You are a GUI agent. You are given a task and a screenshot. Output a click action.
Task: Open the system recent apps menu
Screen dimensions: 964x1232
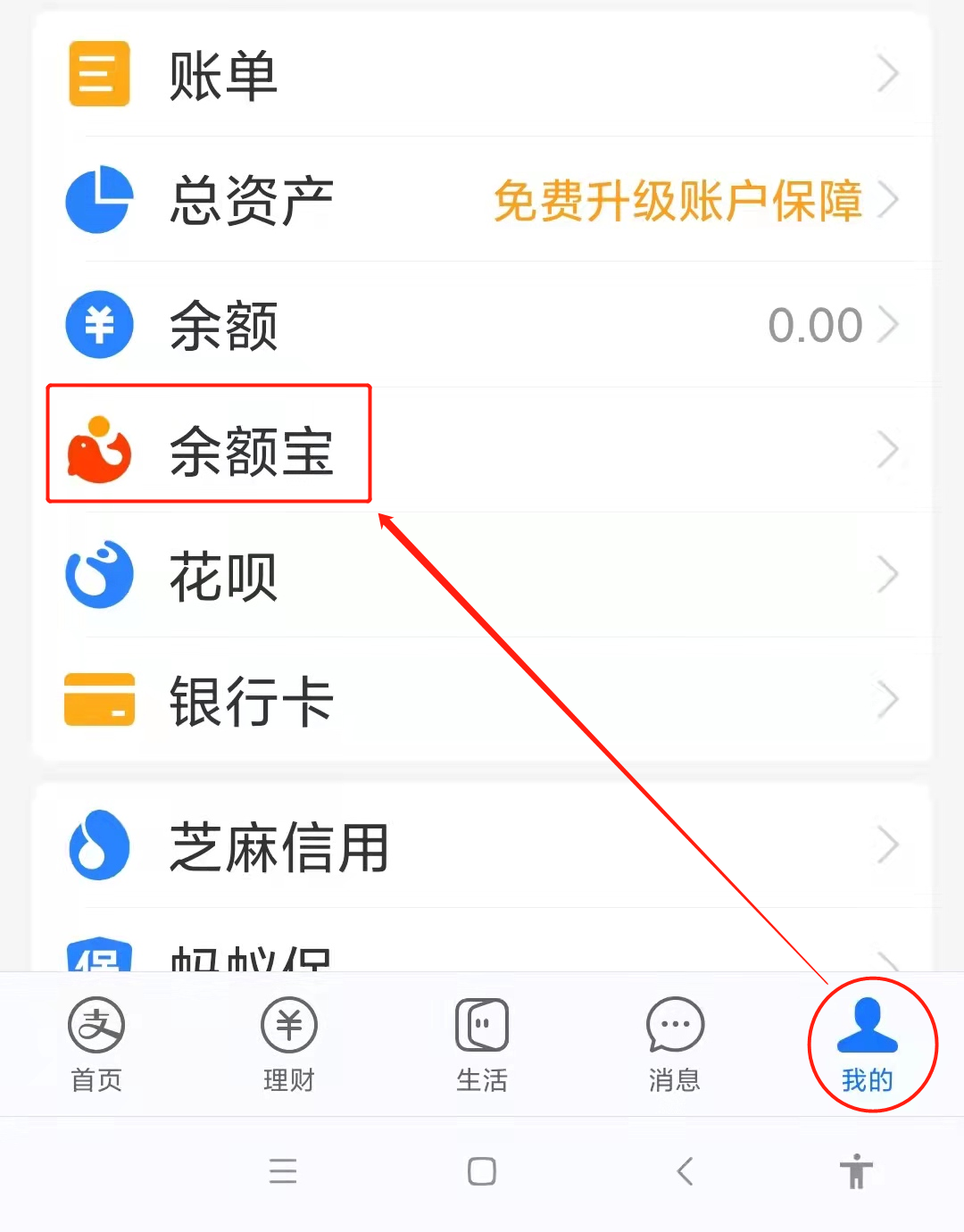(283, 1171)
